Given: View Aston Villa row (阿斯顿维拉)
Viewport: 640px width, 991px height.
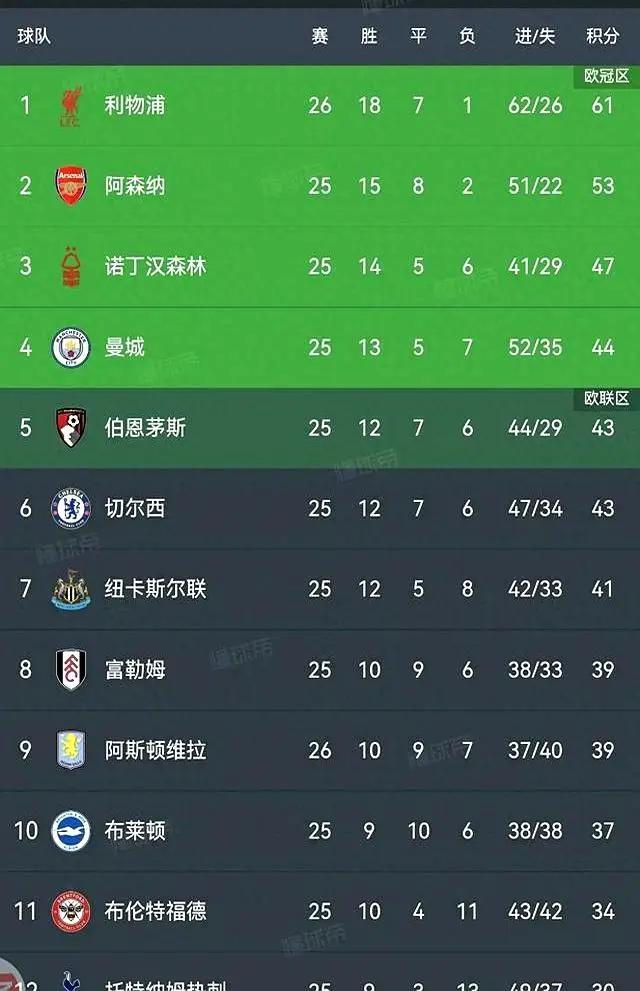Looking at the screenshot, I should coord(155,750).
